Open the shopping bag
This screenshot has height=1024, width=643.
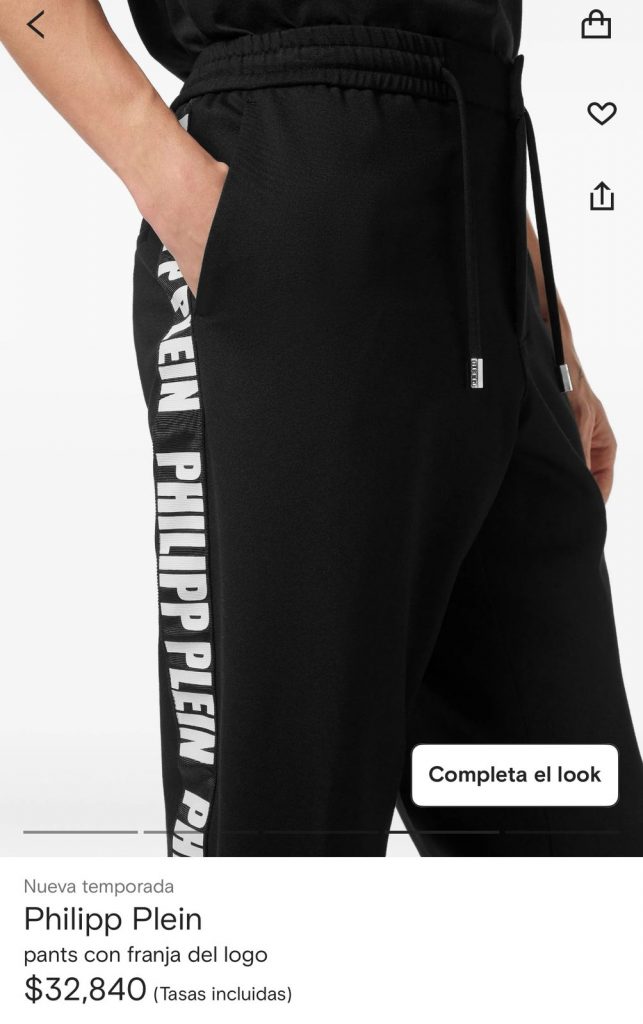point(596,25)
